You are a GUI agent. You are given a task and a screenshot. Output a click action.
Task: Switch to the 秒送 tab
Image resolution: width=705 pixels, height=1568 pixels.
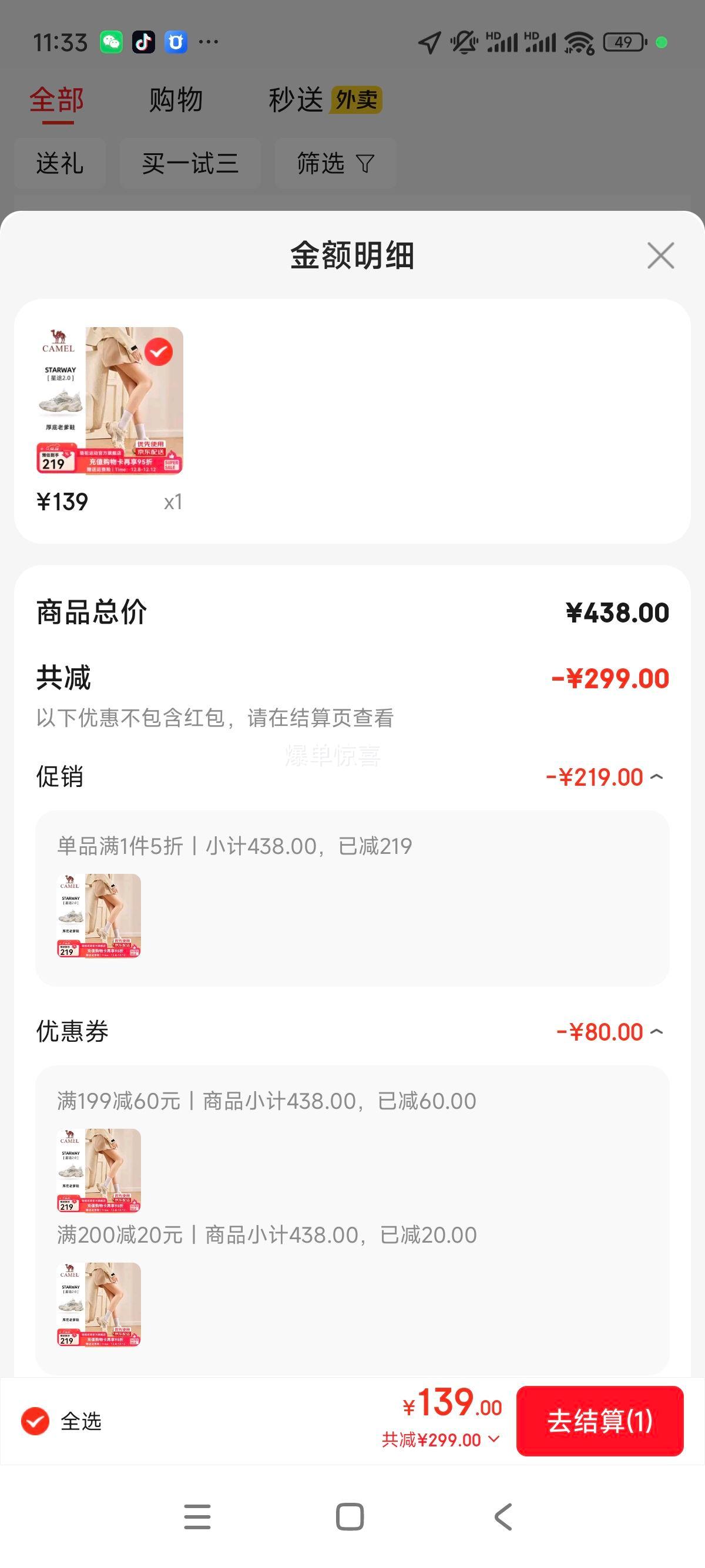tap(297, 100)
